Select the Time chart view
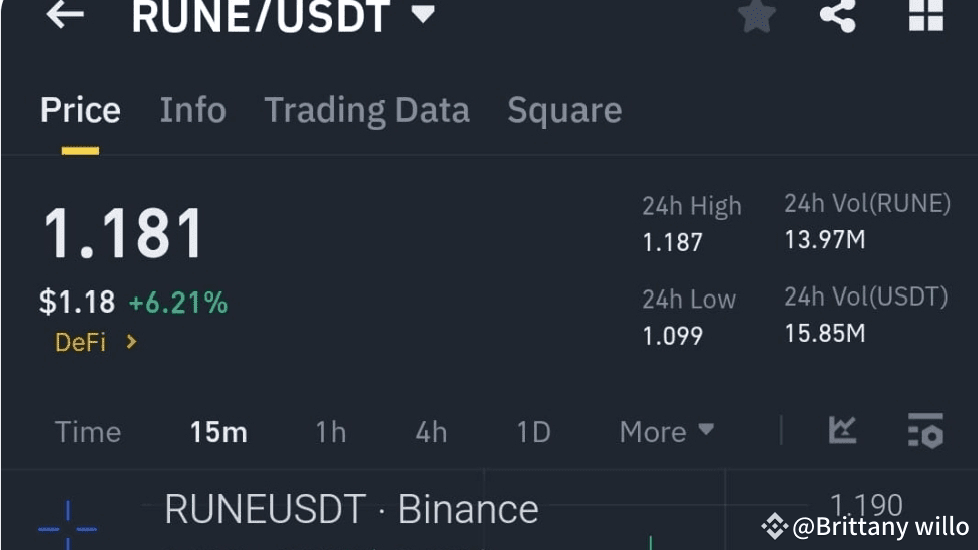978x550 pixels. (x=88, y=432)
